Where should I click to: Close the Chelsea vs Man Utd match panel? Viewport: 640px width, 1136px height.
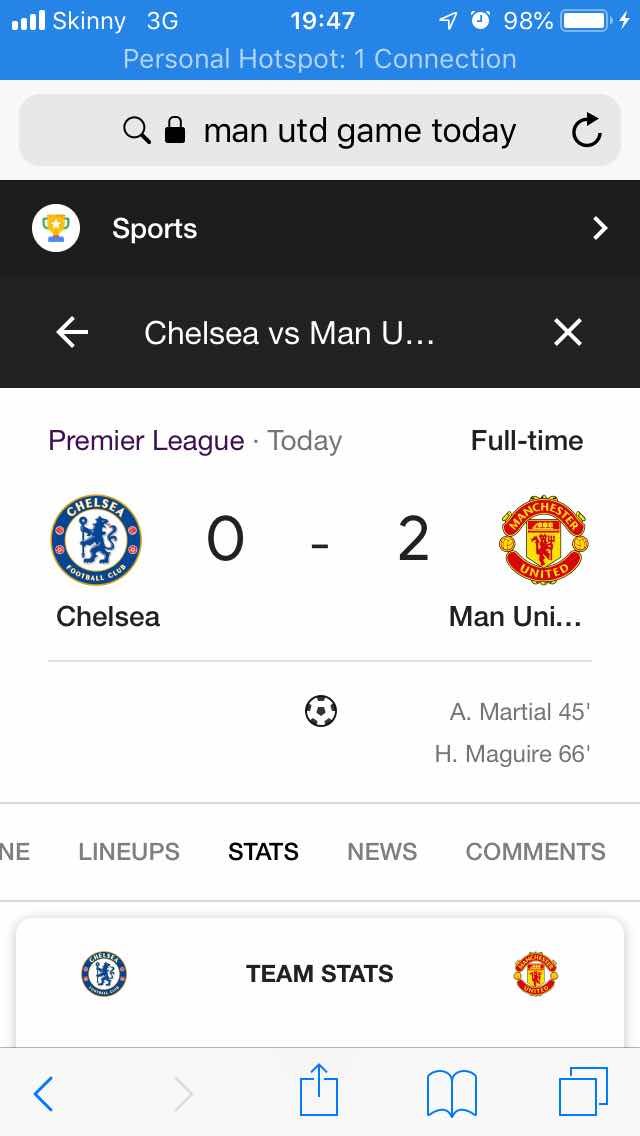(x=567, y=333)
